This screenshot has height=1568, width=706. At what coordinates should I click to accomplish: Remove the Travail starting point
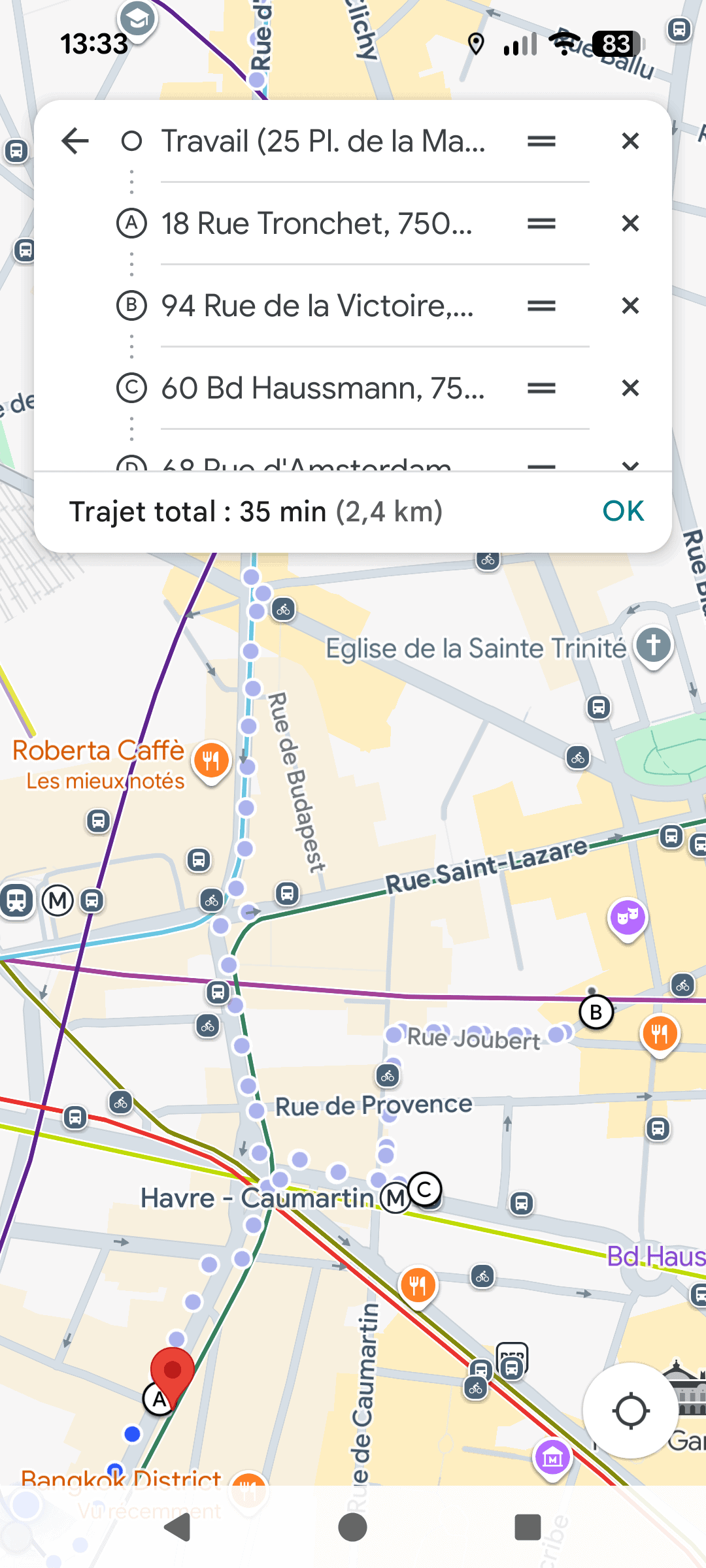630,141
